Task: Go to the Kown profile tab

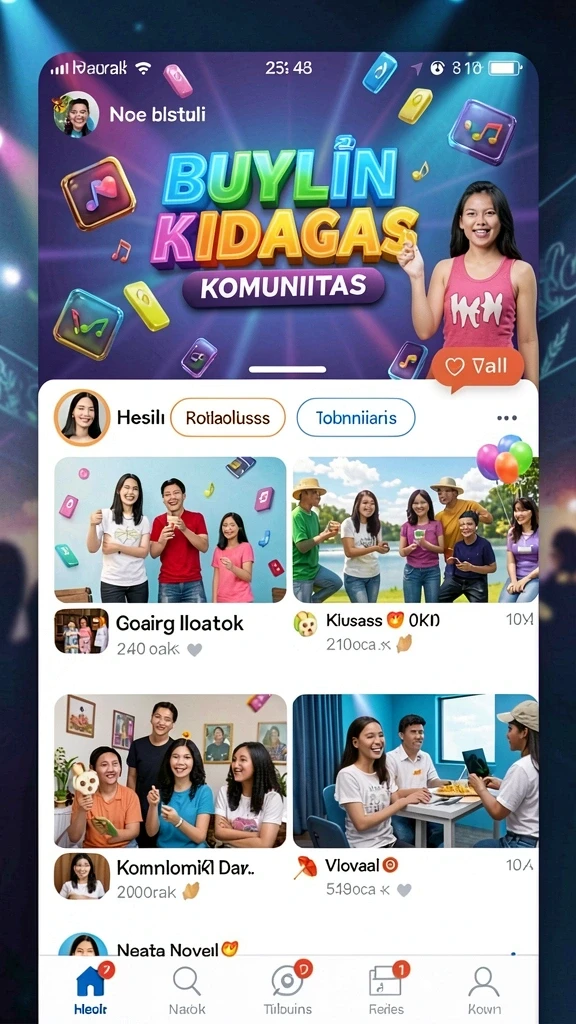Action: (484, 989)
